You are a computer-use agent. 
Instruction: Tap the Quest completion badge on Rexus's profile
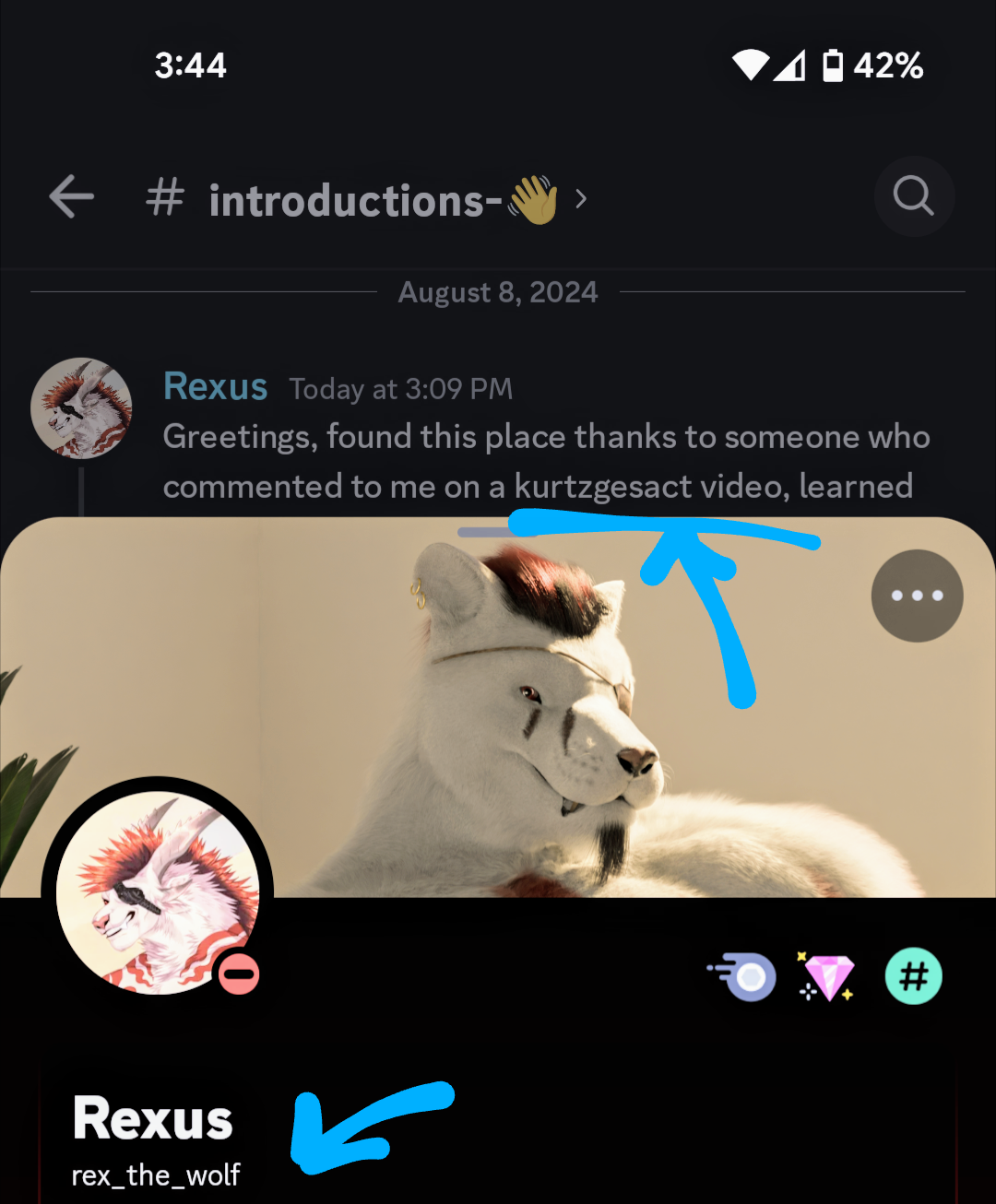point(742,975)
